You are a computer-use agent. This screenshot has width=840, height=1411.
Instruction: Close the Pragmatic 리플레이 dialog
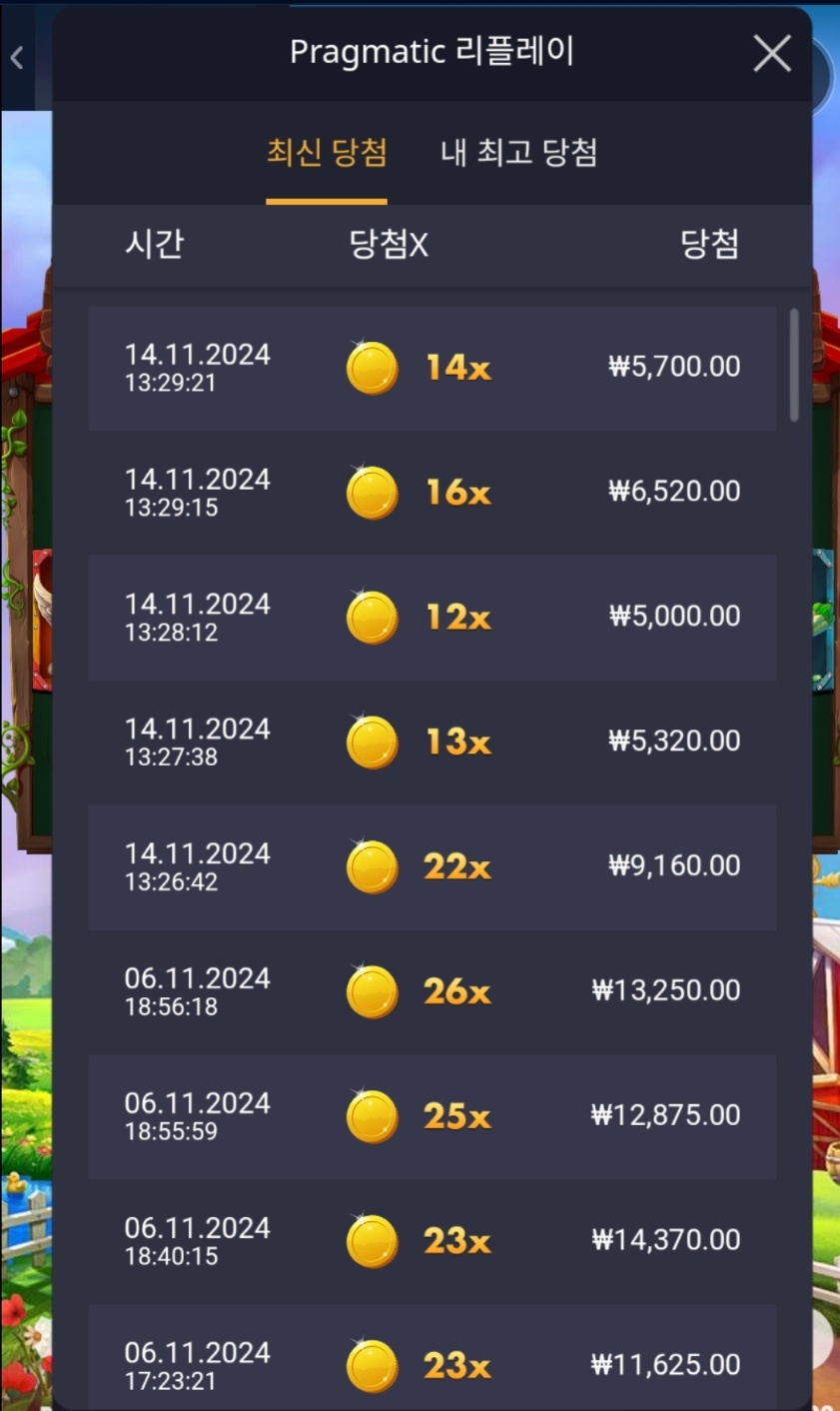[771, 54]
